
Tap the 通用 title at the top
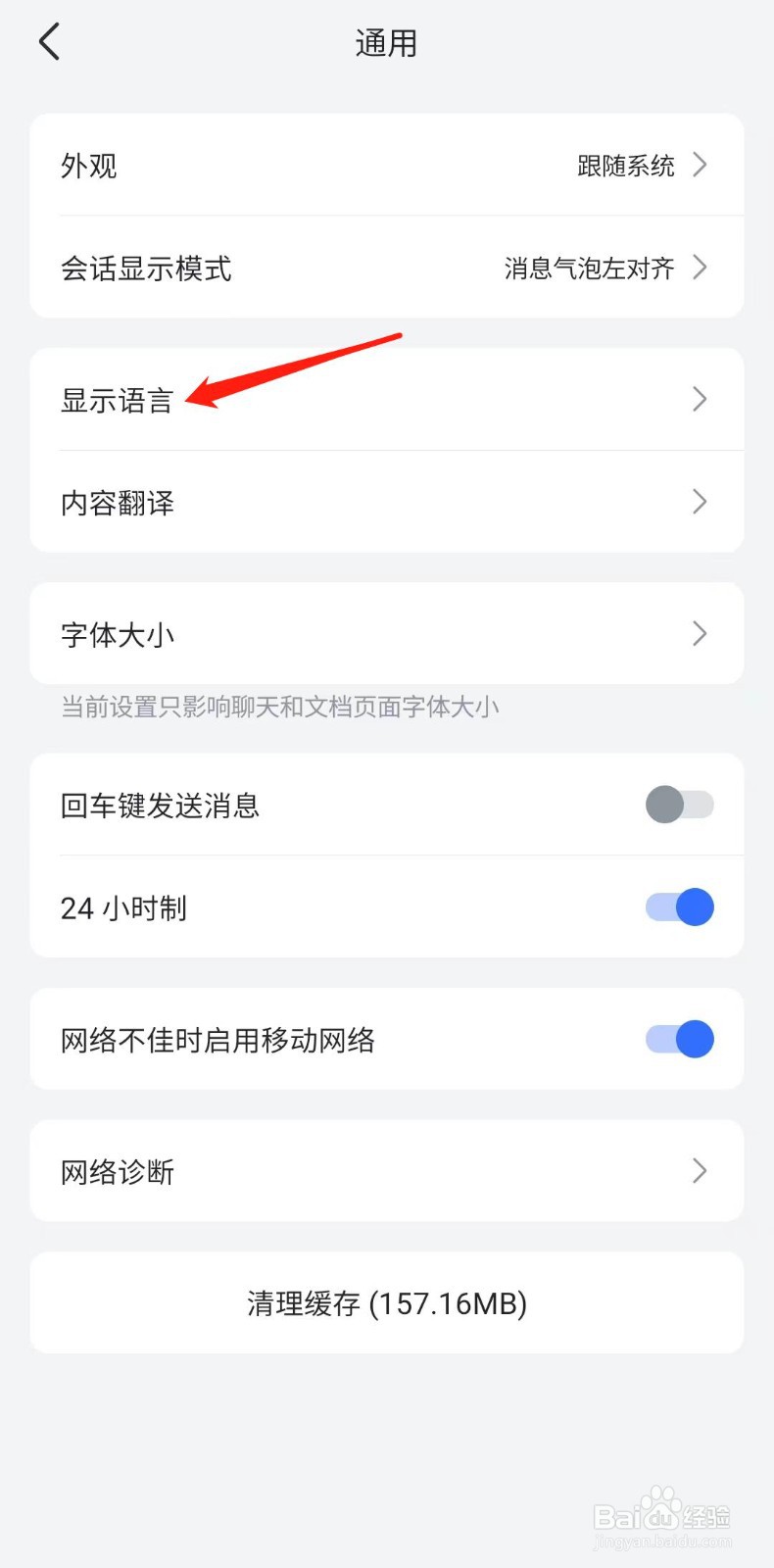386,42
